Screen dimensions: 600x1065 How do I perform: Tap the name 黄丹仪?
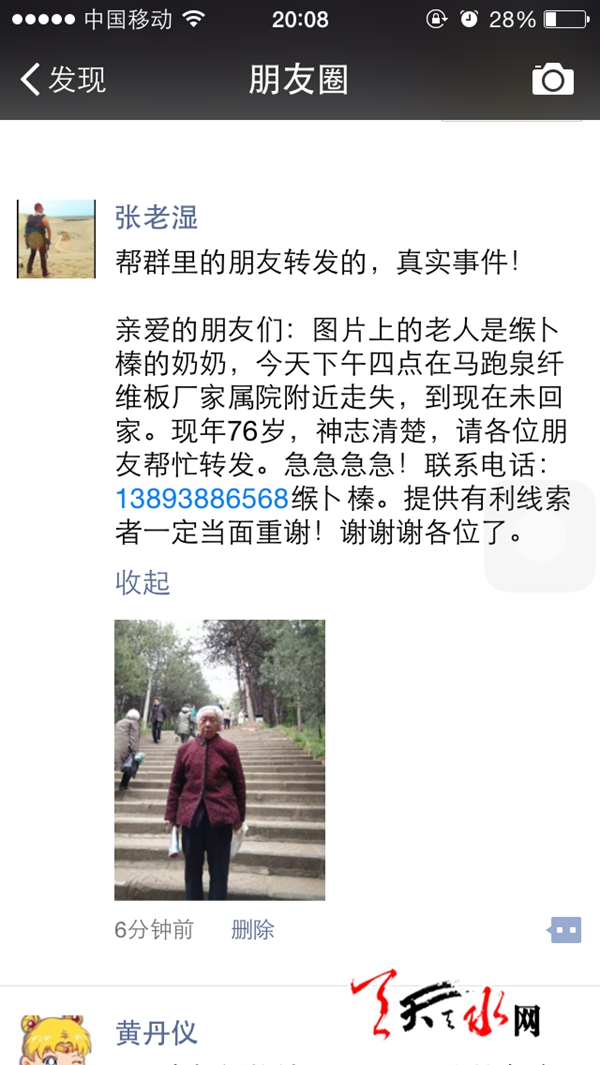(157, 1032)
